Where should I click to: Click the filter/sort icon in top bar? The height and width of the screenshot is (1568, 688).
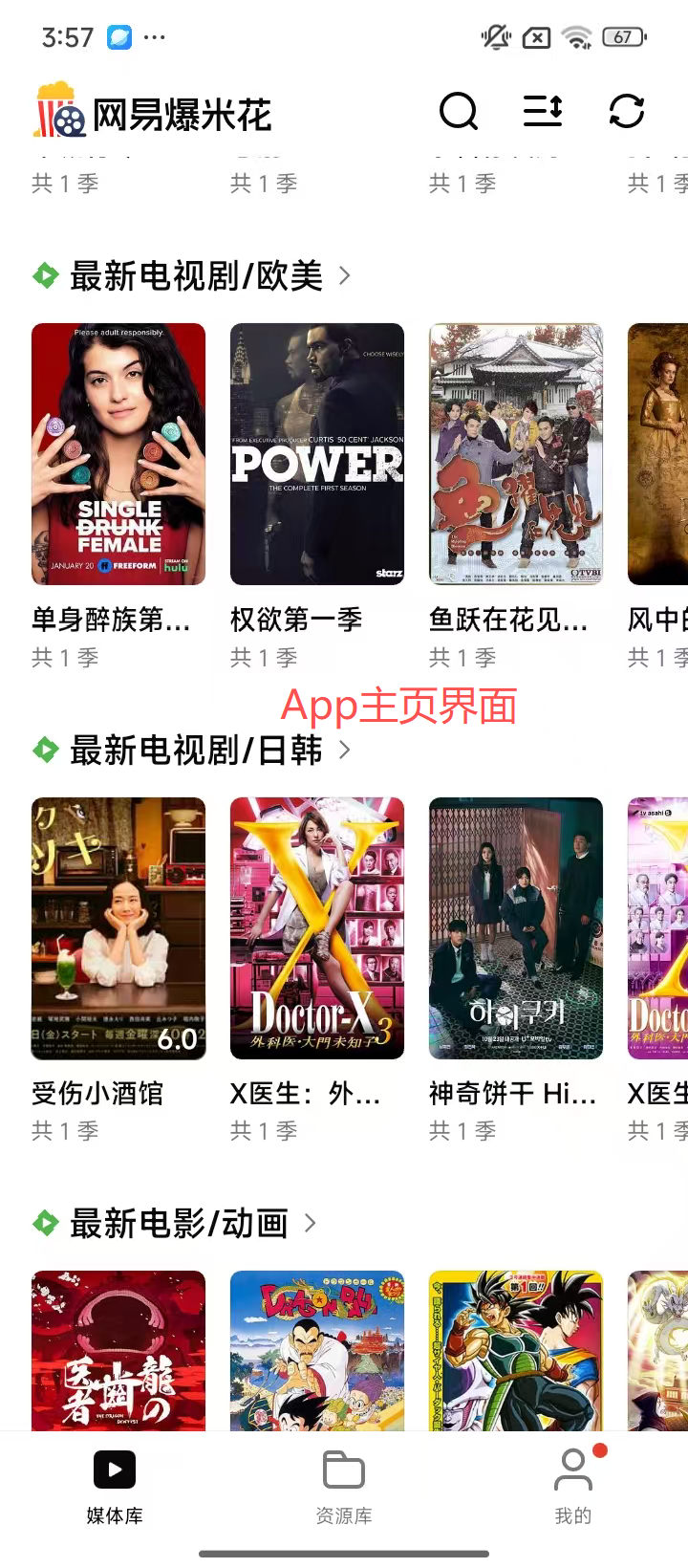tap(542, 112)
